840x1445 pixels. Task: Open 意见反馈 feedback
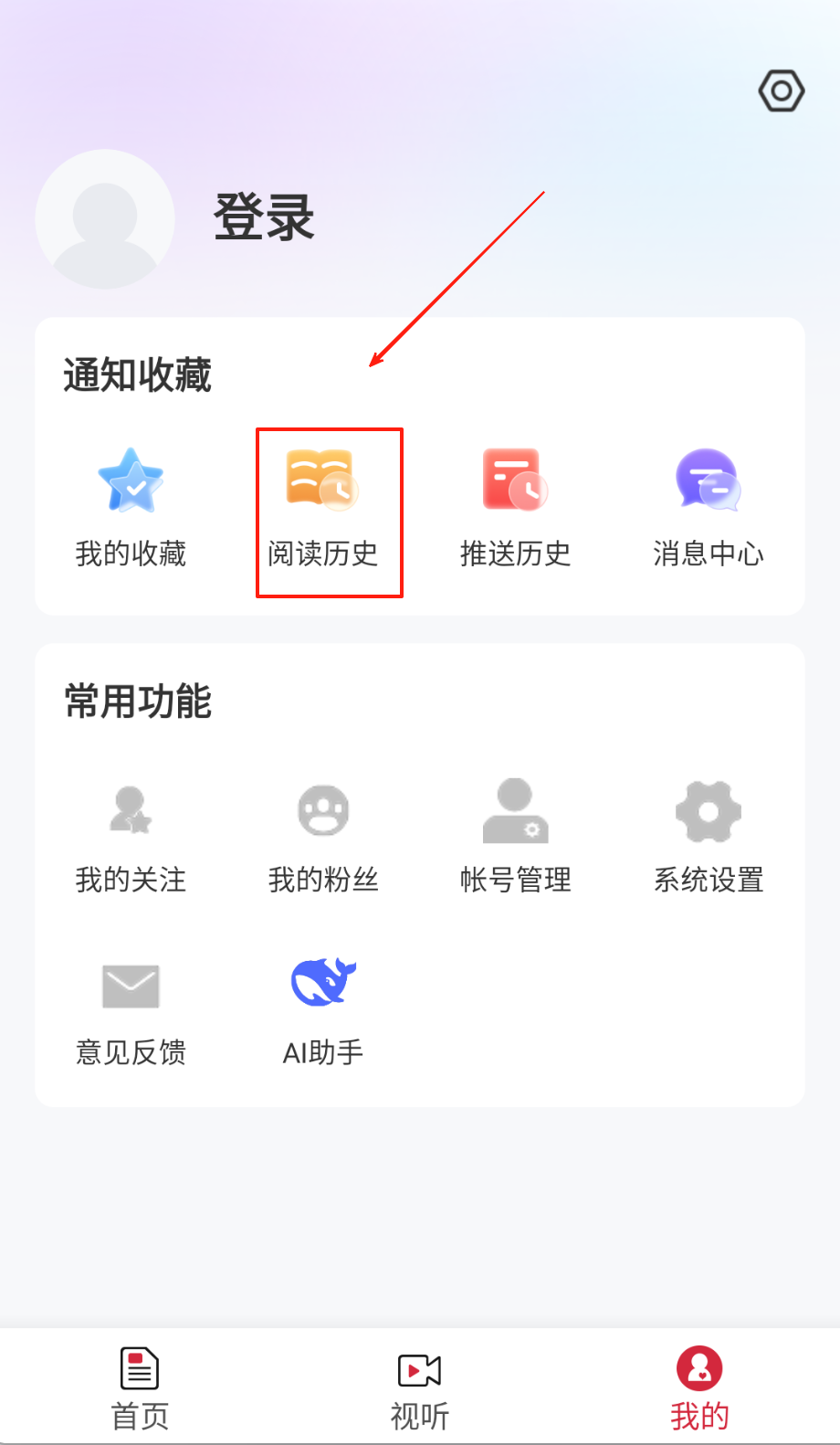pyautogui.click(x=131, y=1009)
